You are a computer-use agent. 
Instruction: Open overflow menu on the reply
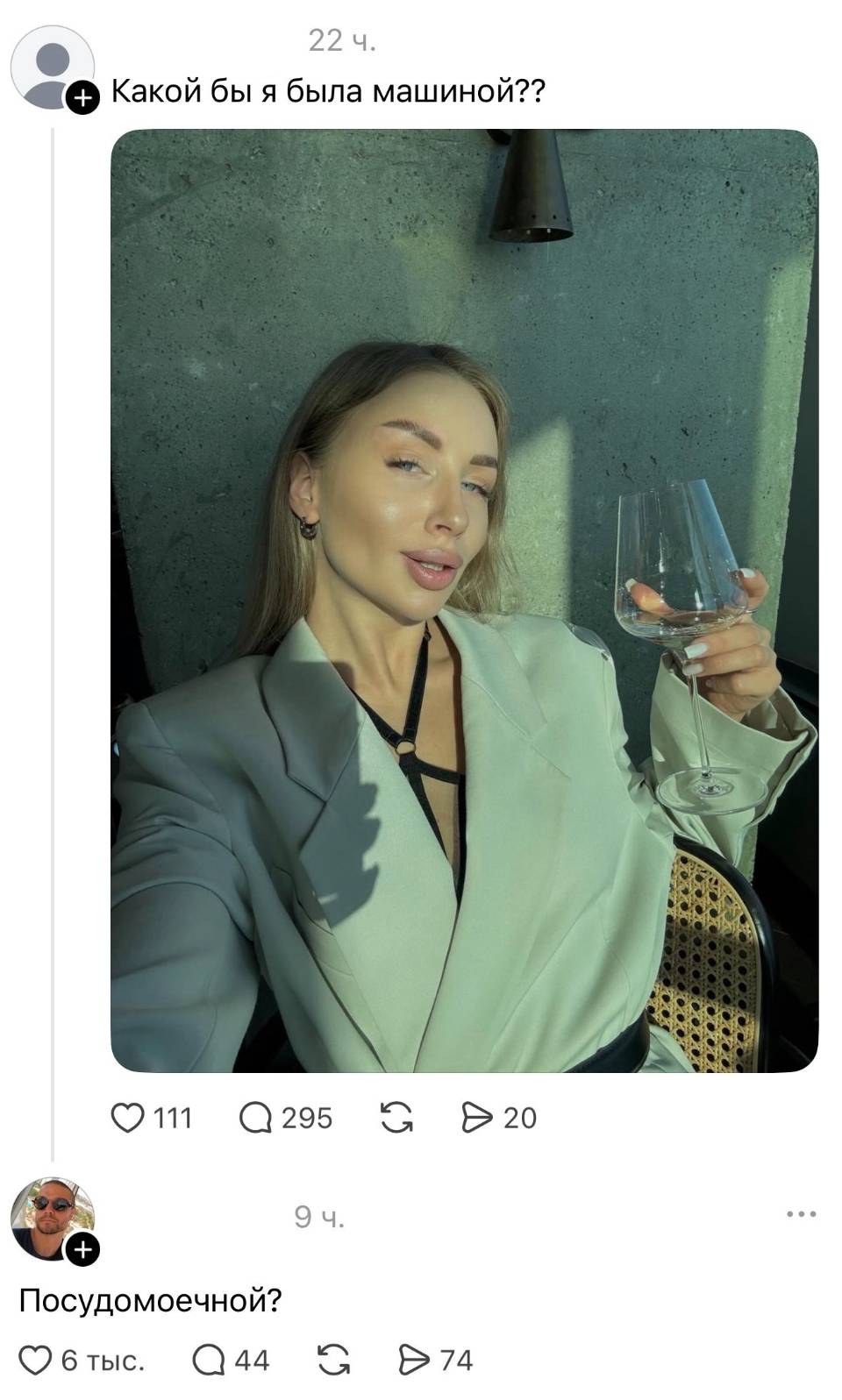point(802,1215)
